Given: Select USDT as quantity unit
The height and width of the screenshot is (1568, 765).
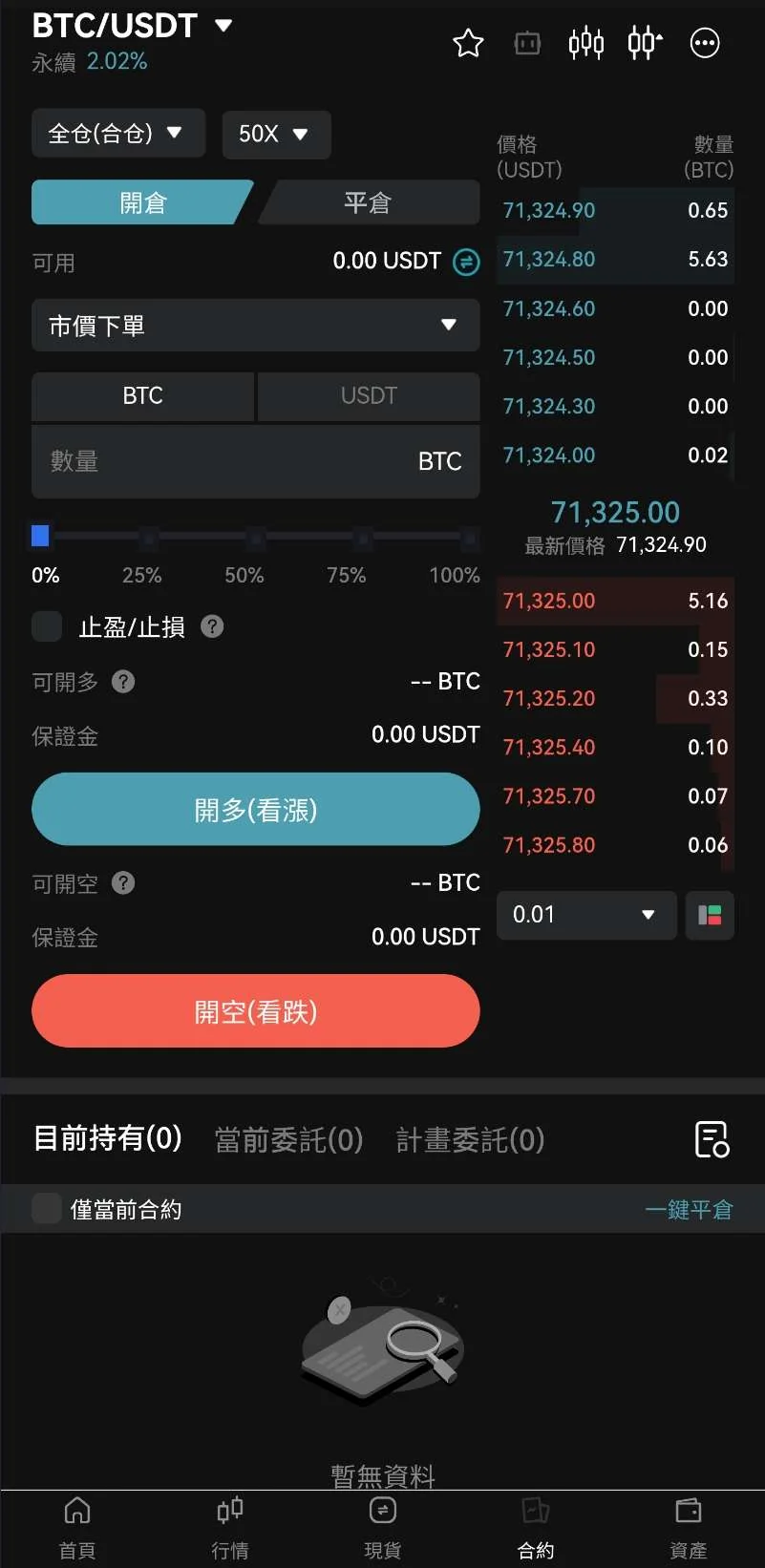Looking at the screenshot, I should click(369, 395).
